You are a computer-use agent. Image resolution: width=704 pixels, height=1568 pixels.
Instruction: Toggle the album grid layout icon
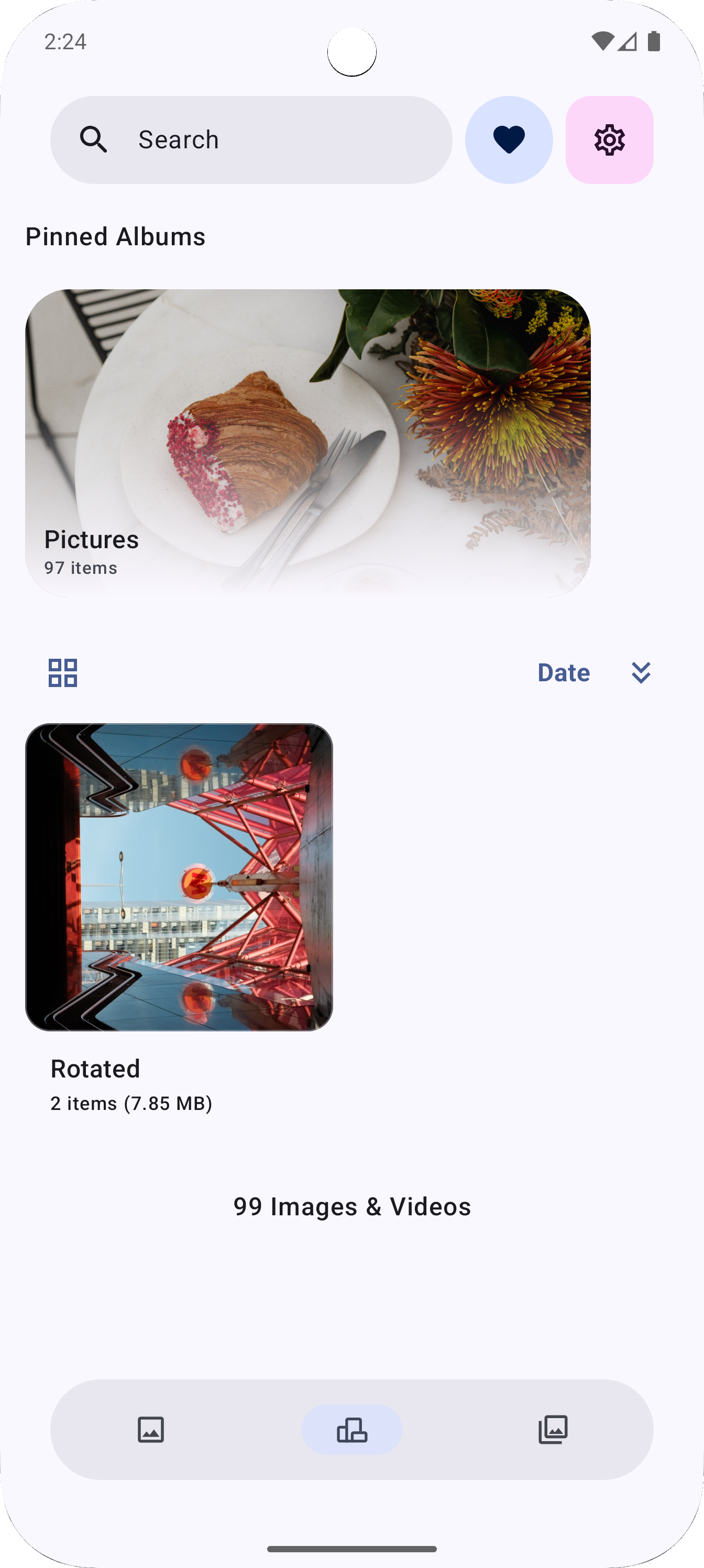63,672
